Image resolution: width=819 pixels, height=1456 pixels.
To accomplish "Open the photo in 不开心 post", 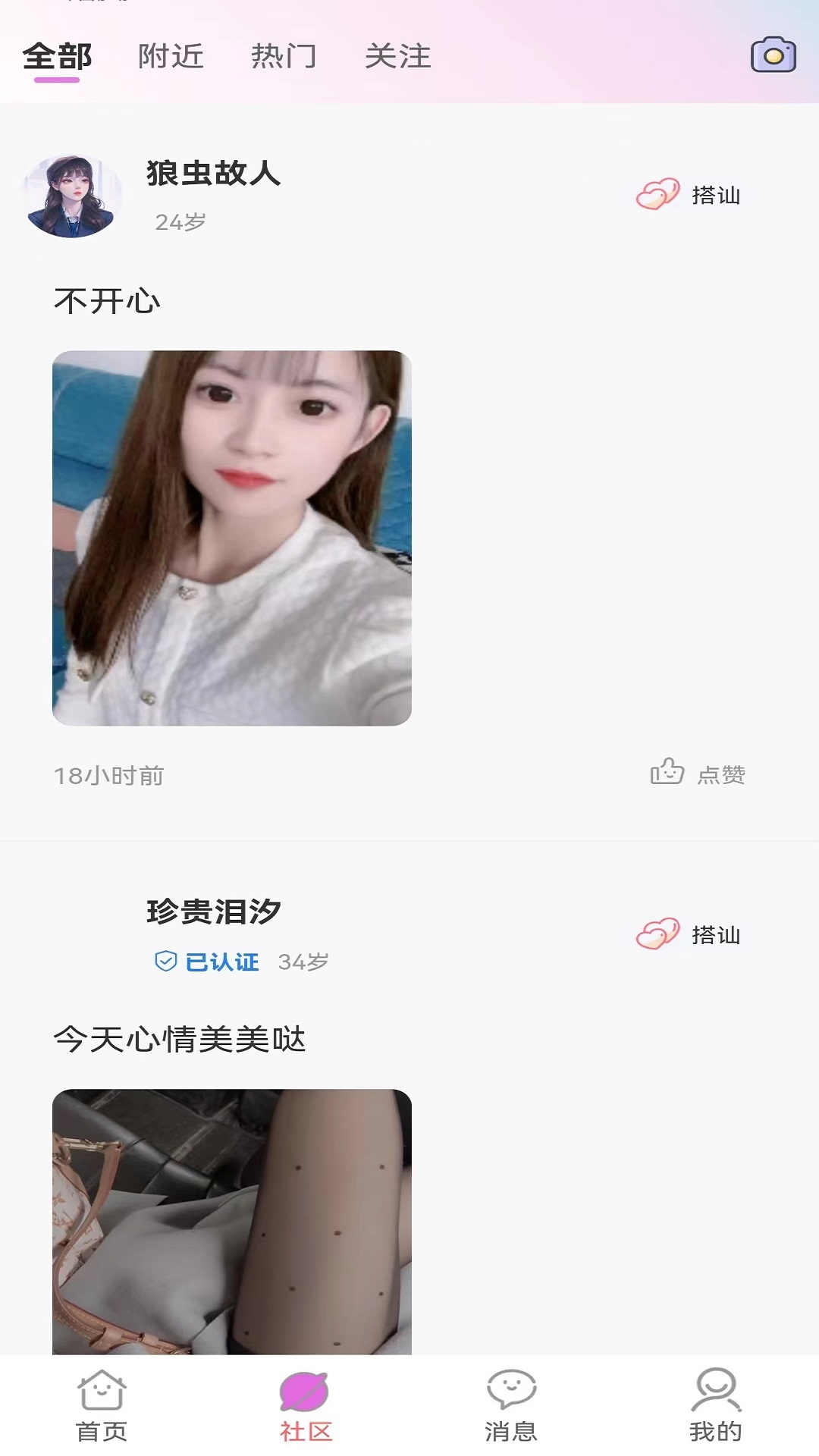I will (x=232, y=538).
